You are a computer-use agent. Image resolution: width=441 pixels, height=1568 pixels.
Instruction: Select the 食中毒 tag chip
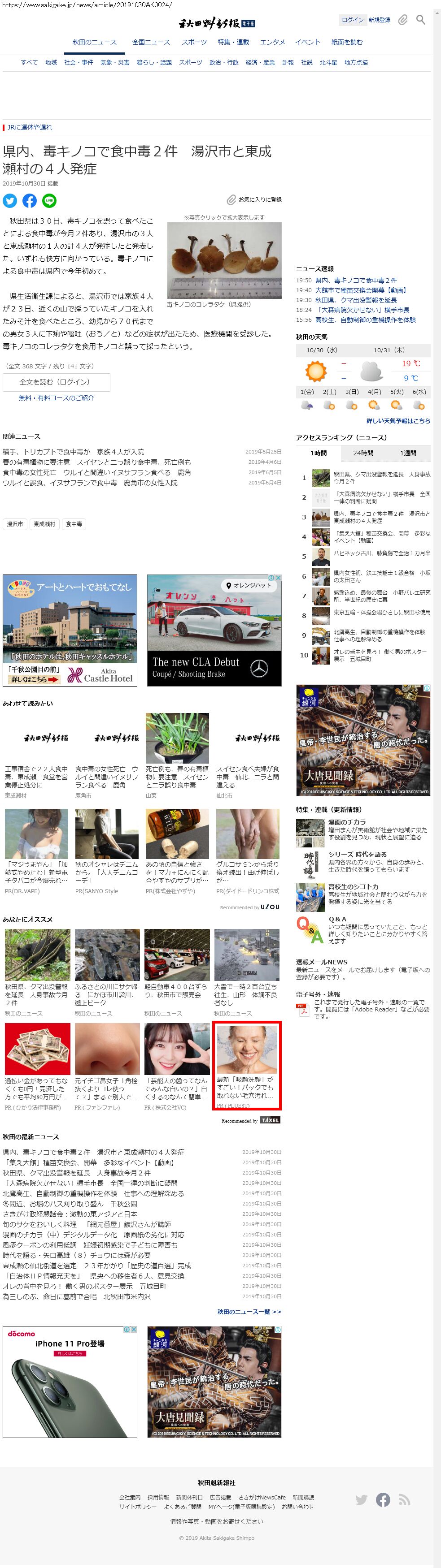74,523
